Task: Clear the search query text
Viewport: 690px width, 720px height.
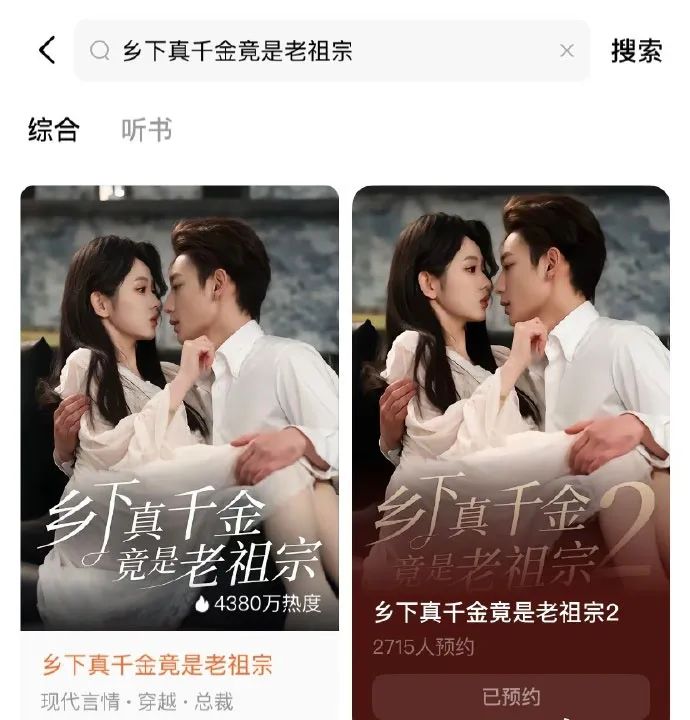Action: 566,50
